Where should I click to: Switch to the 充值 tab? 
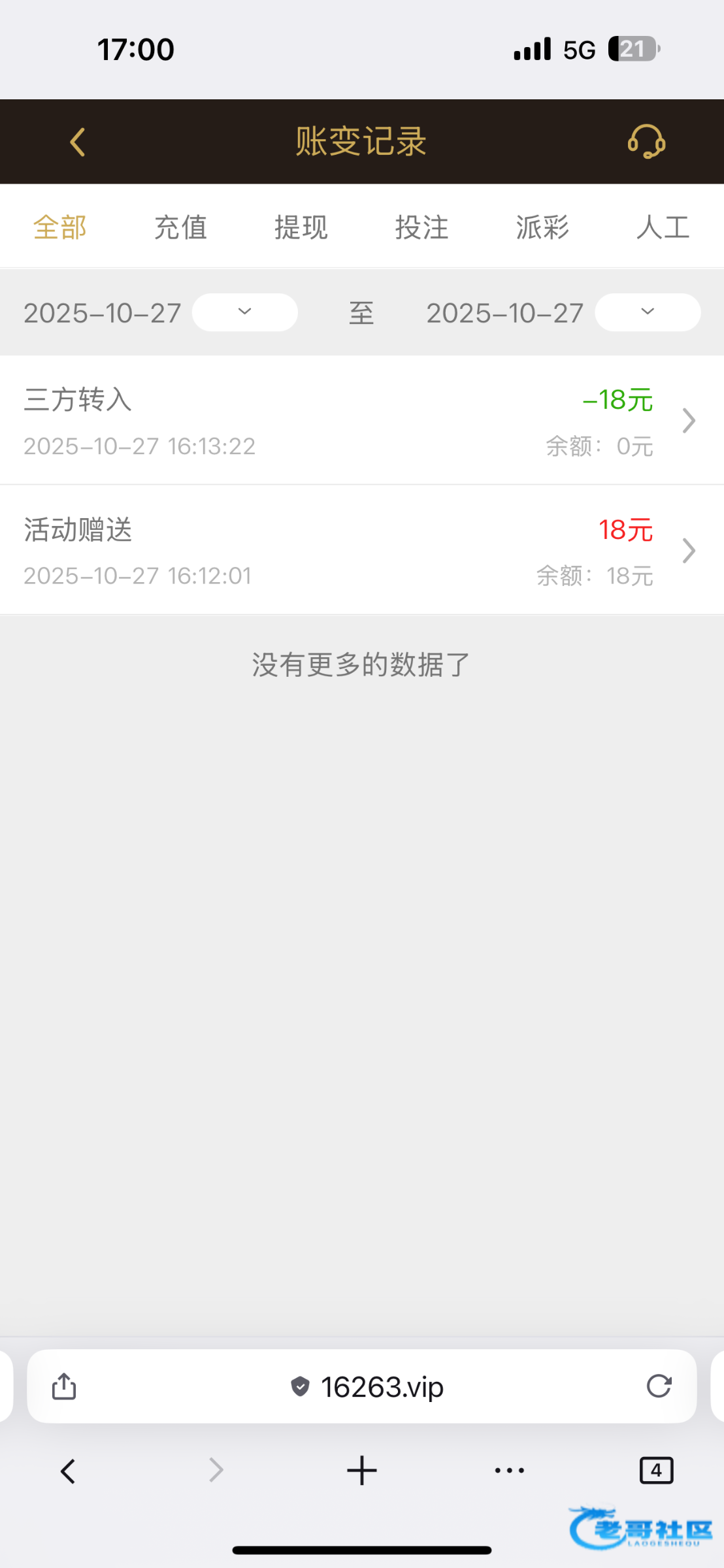(180, 227)
